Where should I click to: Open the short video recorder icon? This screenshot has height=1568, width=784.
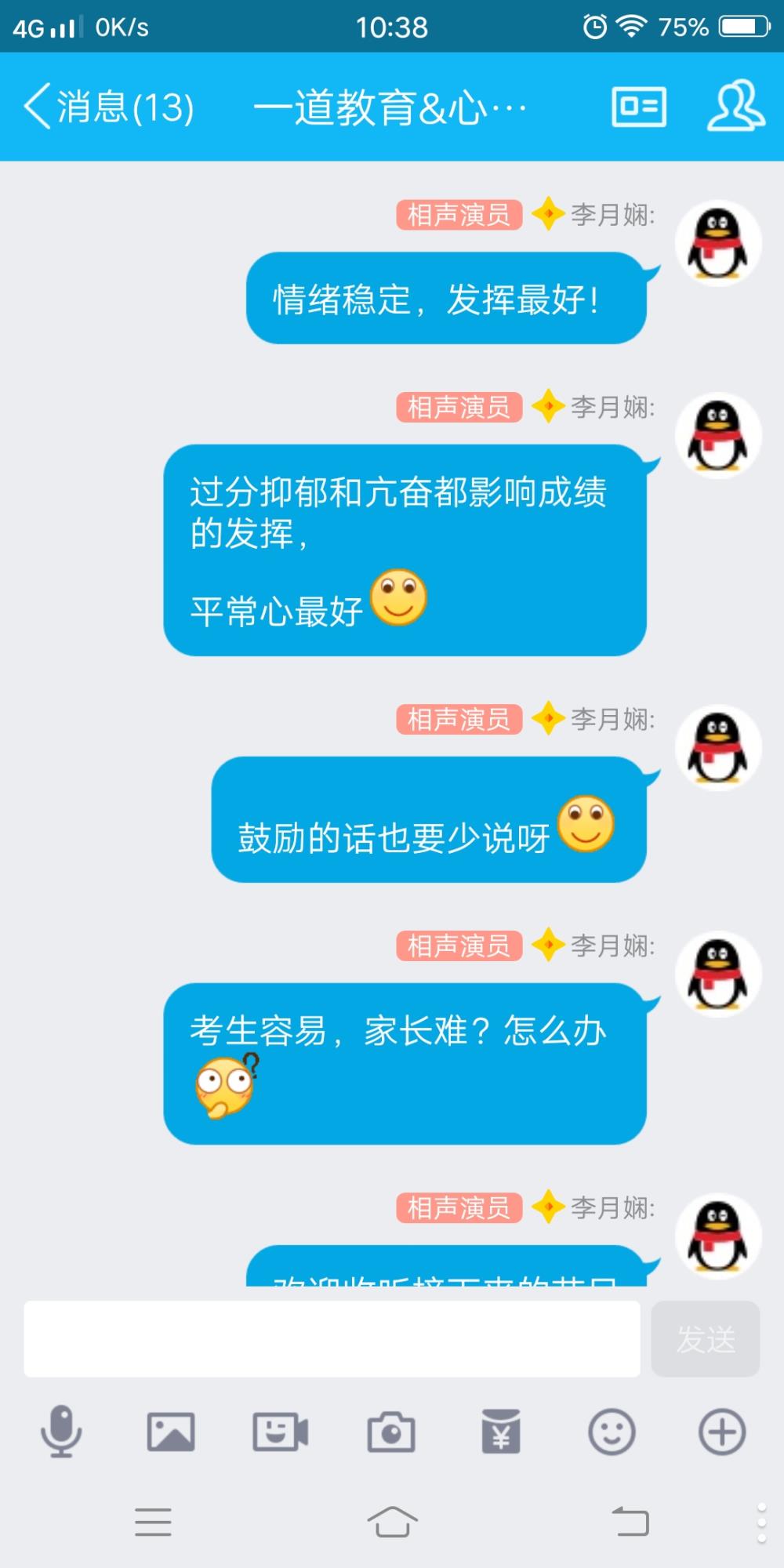click(281, 1432)
